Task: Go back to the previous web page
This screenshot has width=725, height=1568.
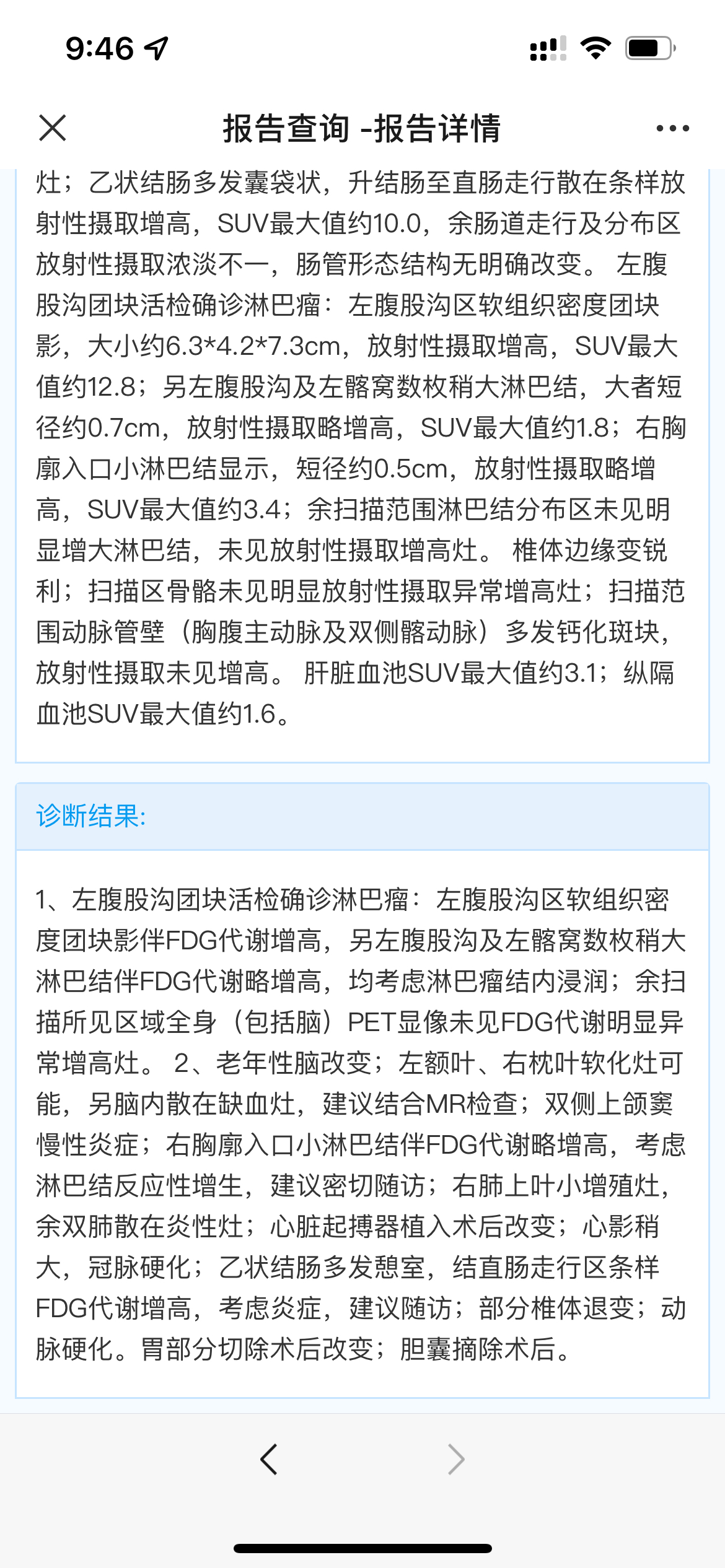Action: 269,1460
